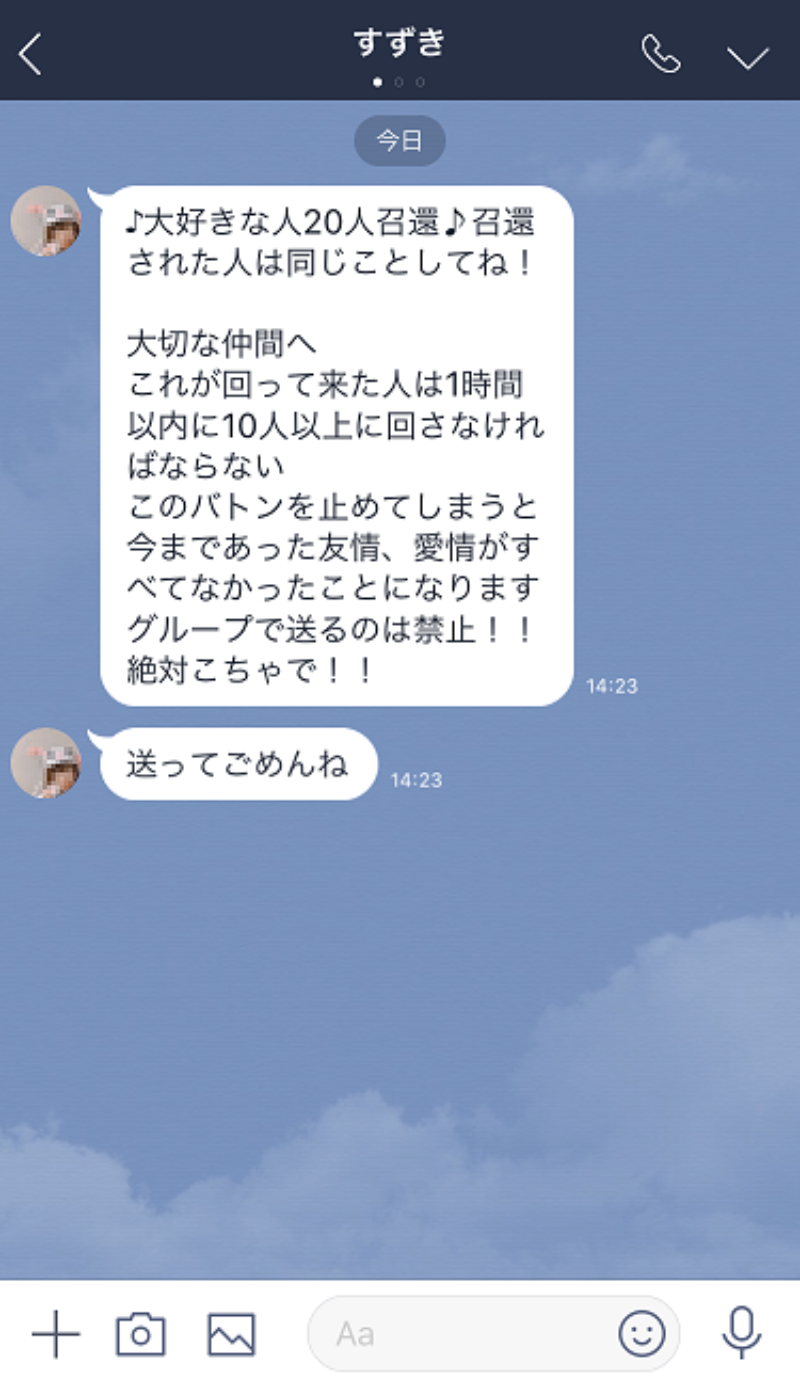Expand the chat options dropdown arrow
Viewport: 800px width, 1387px height.
click(x=747, y=58)
